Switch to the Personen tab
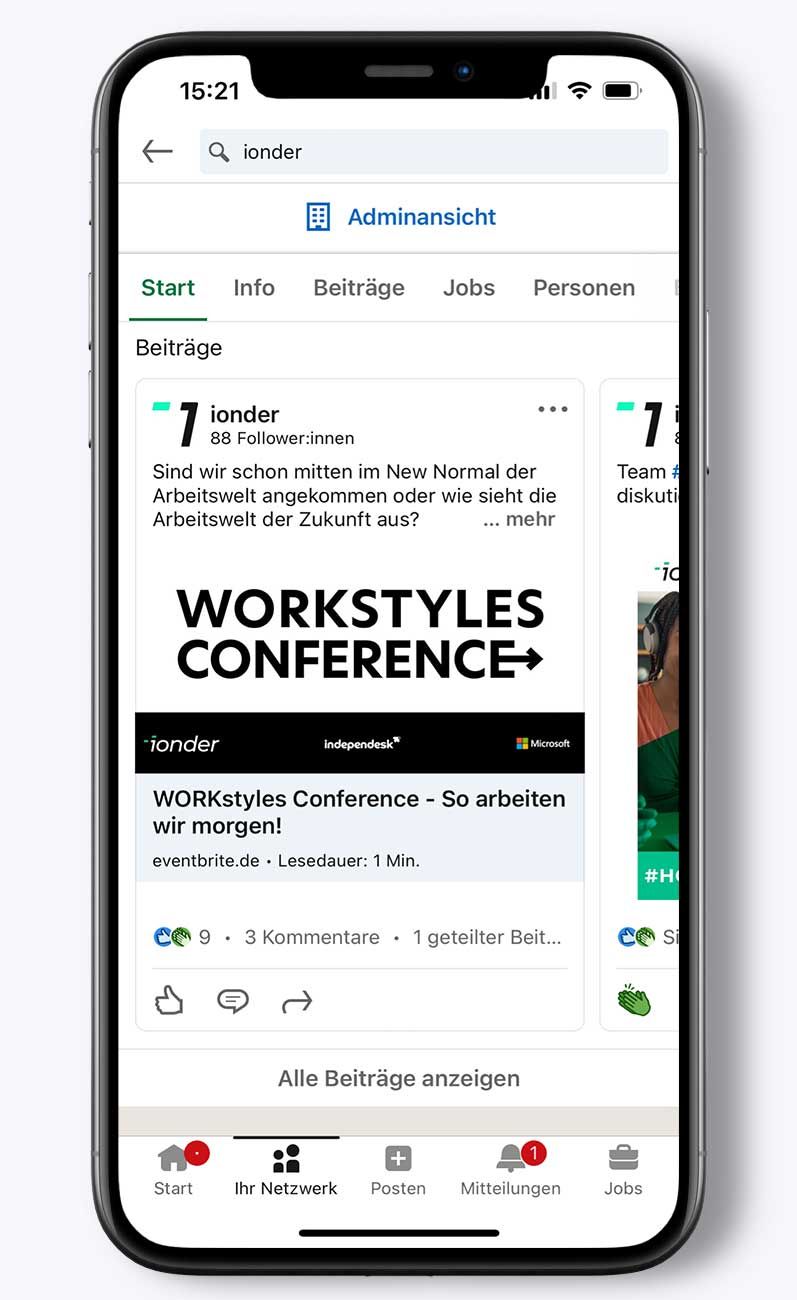The height and width of the screenshot is (1300, 797). coord(584,288)
